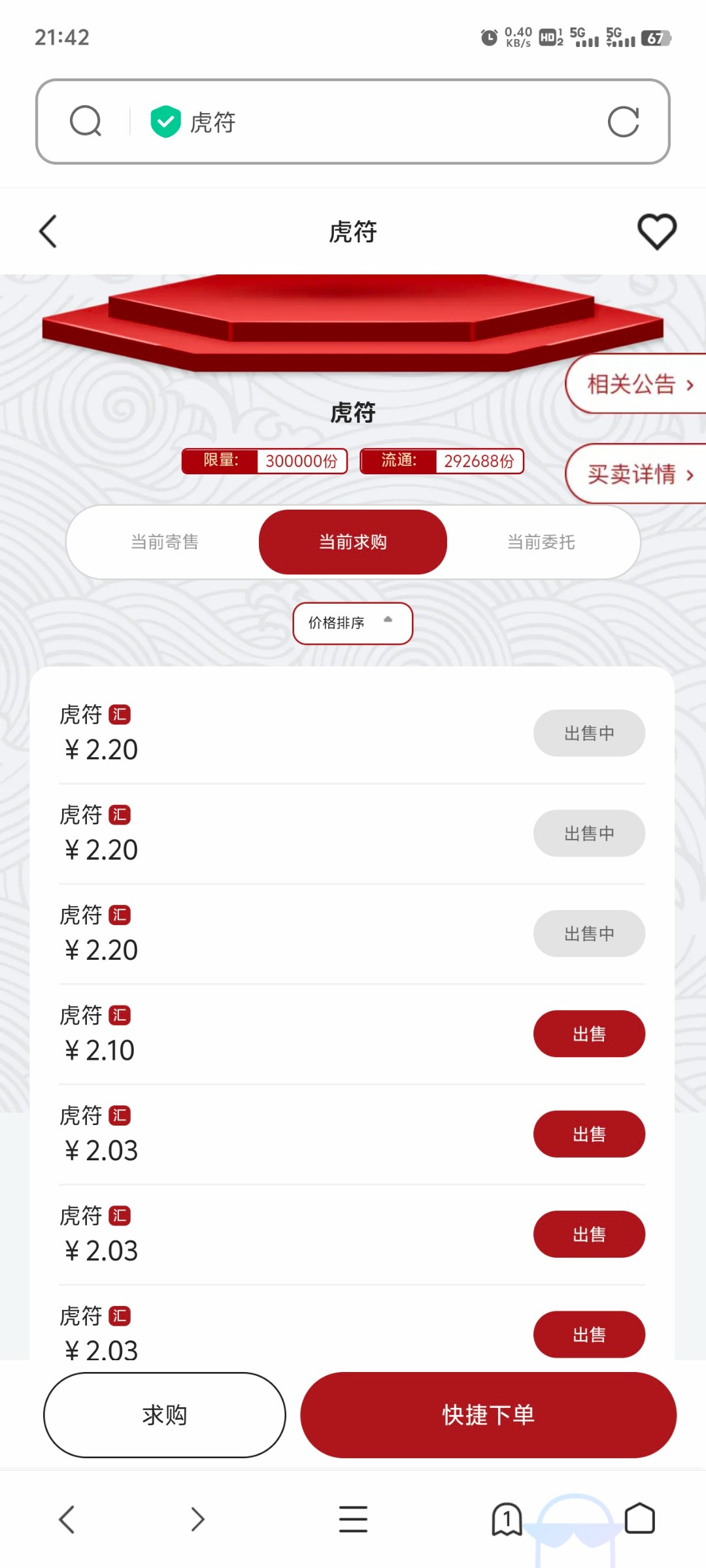706x1568 pixels.
Task: Toggle 价格排序 price sorting
Action: pyautogui.click(x=353, y=623)
